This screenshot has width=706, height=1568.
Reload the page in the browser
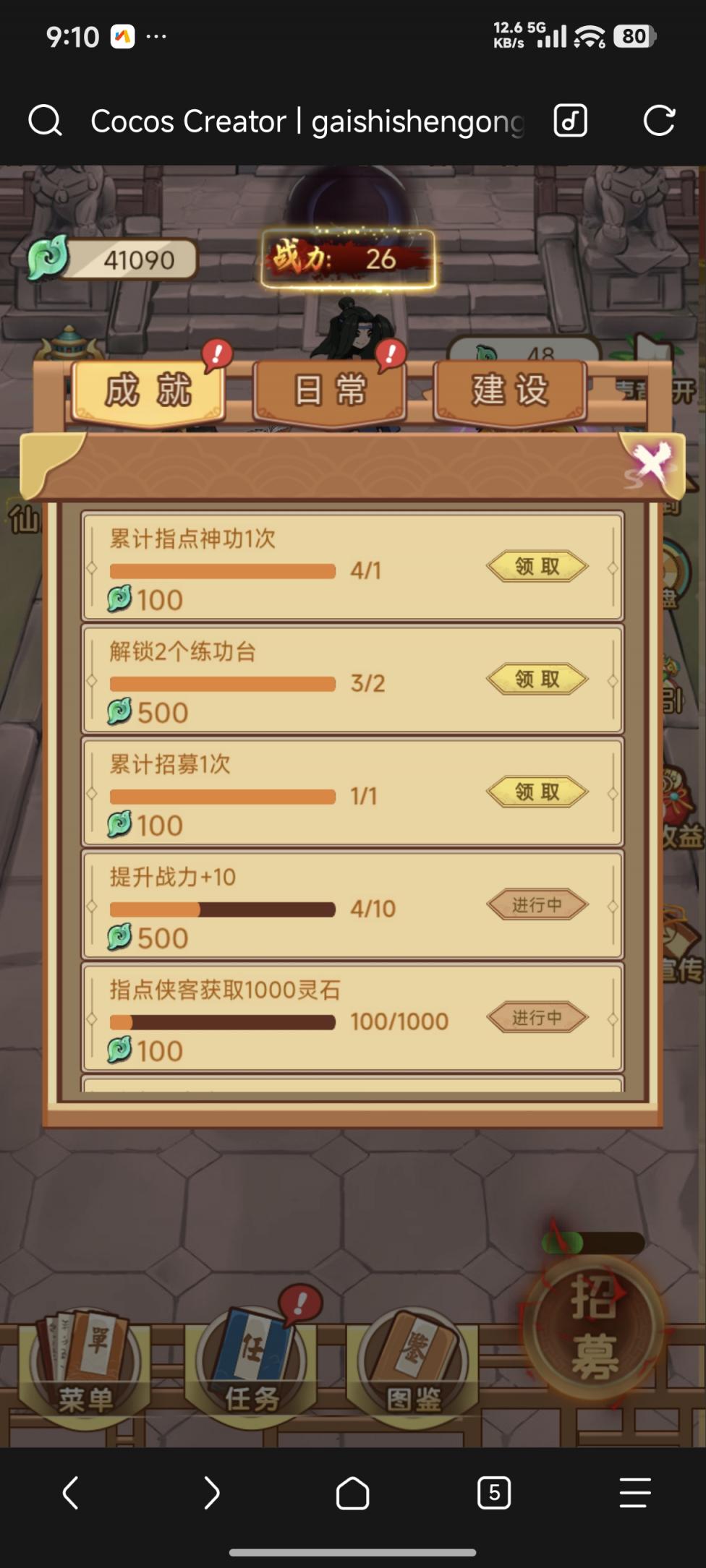658,121
